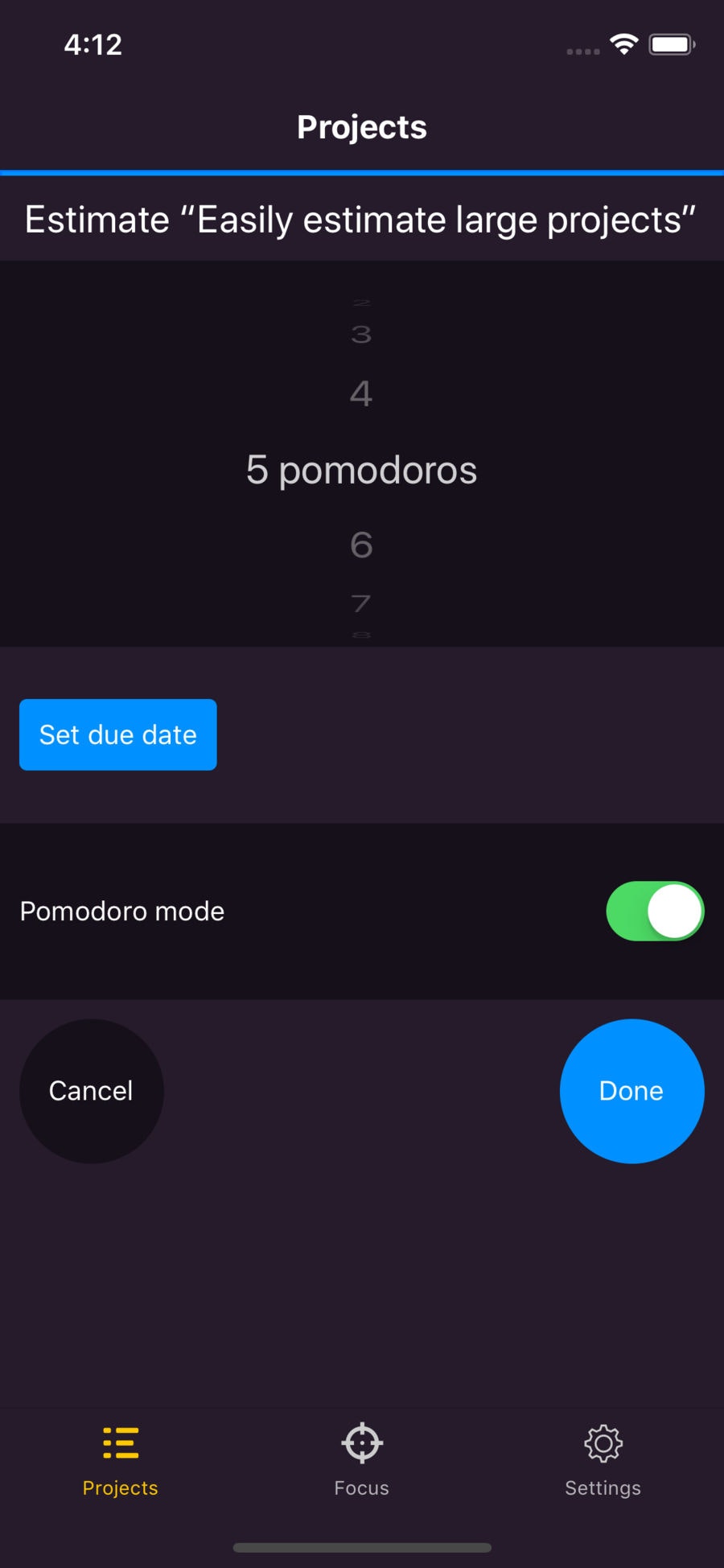Switch to the Focus tab
Viewport: 724px width, 1568px height.
click(x=362, y=1459)
